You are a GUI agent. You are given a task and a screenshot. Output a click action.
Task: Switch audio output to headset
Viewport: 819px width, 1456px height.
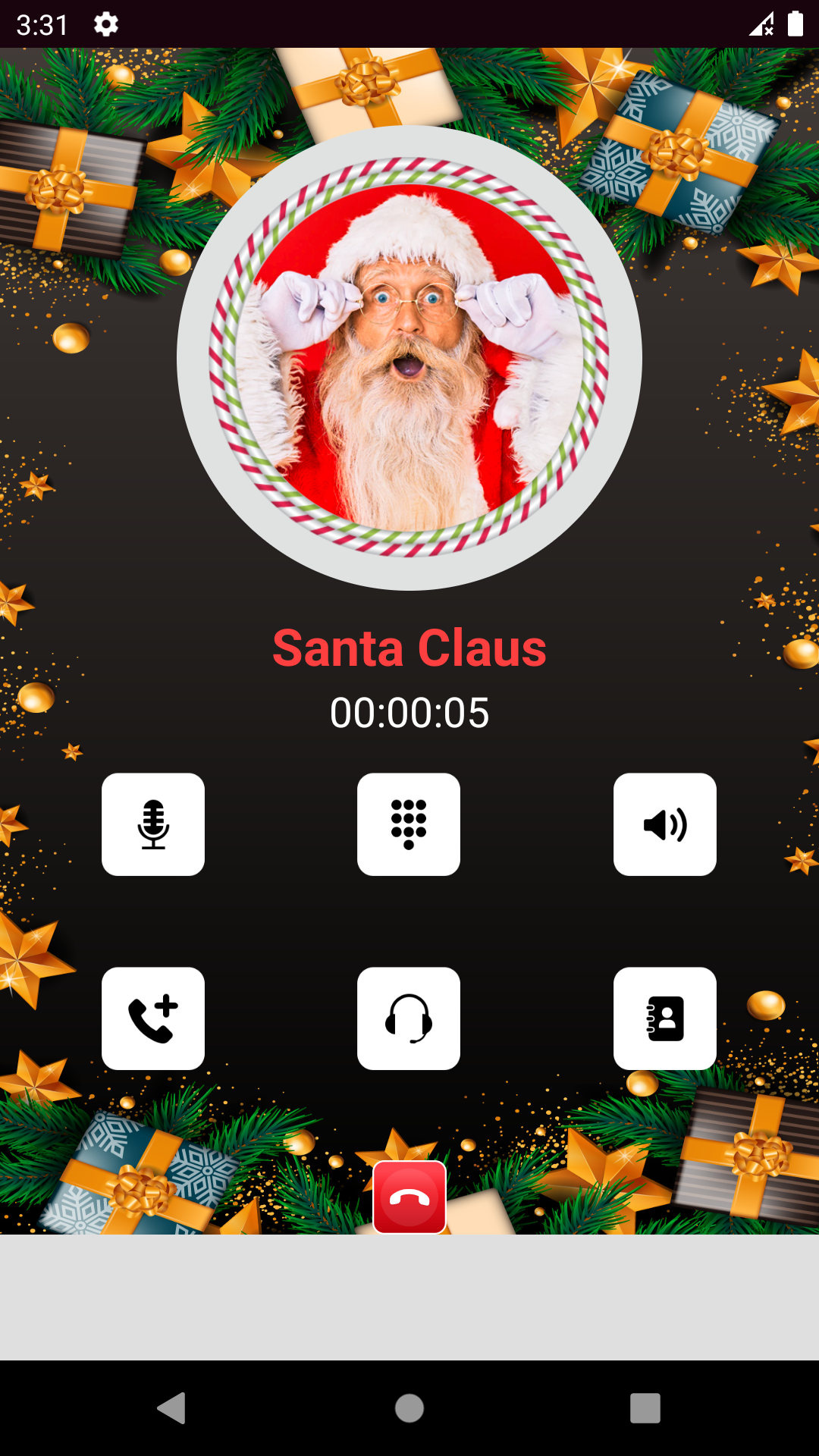tap(409, 1018)
